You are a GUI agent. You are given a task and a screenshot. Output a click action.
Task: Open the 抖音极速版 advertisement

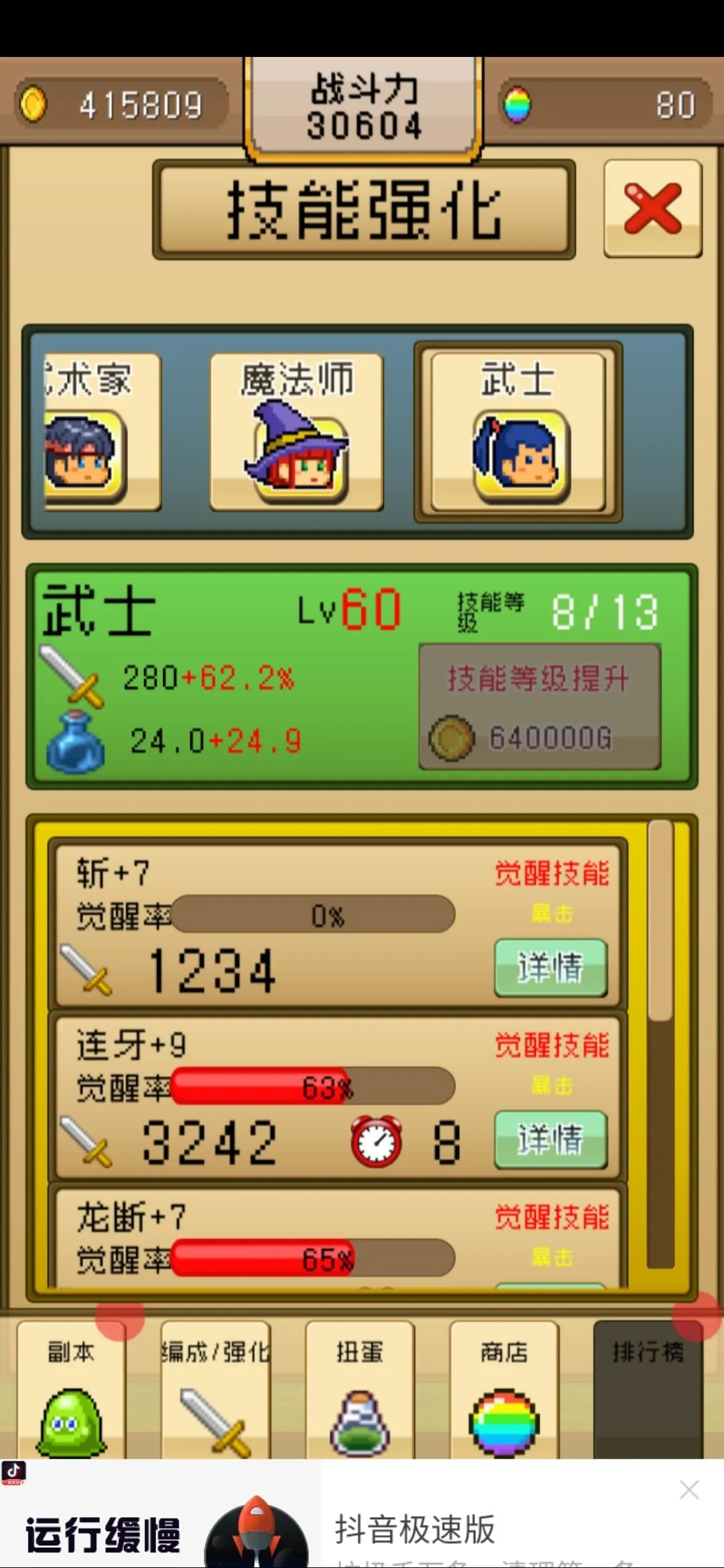pyautogui.click(x=416, y=1529)
